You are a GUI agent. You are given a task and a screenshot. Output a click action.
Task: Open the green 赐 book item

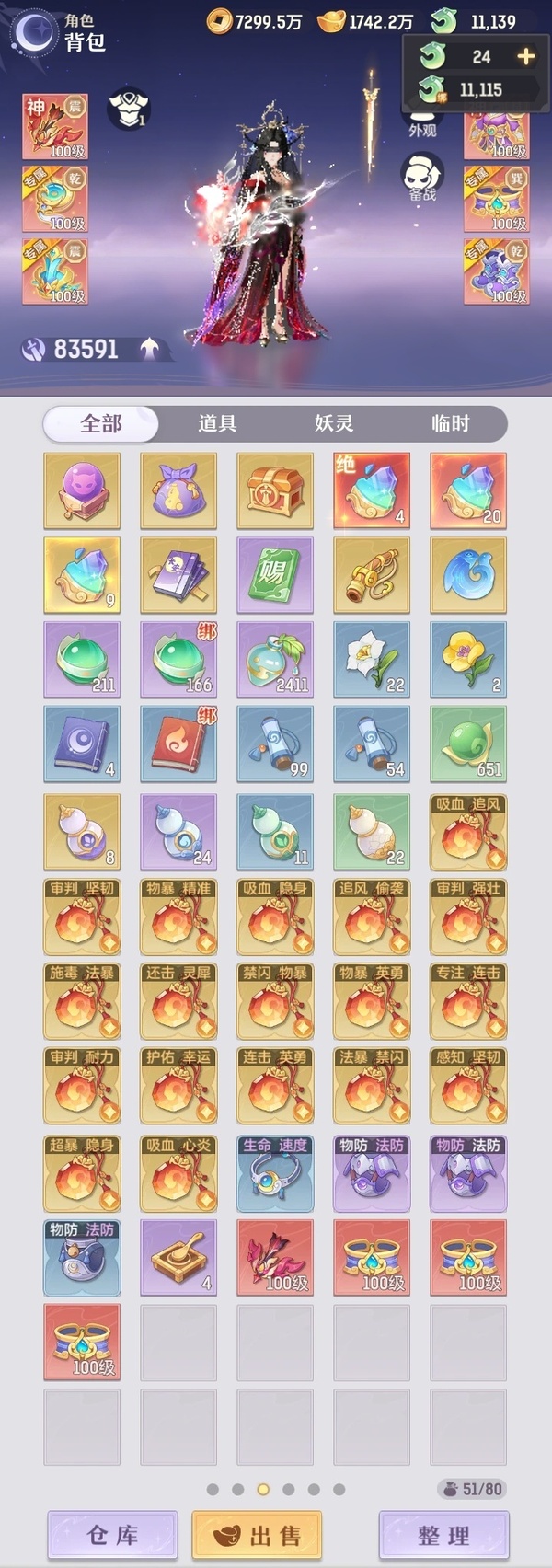275,575
